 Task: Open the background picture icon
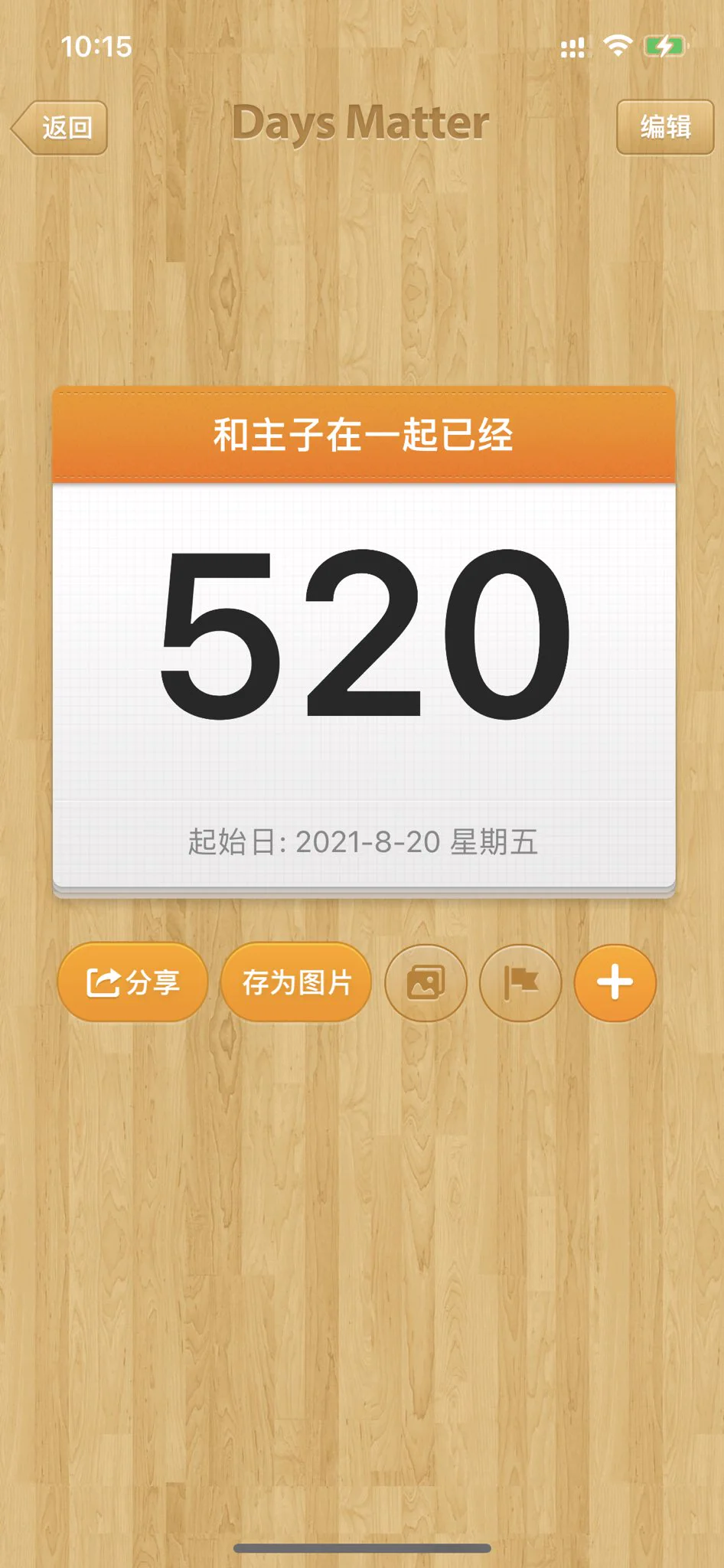tap(426, 982)
